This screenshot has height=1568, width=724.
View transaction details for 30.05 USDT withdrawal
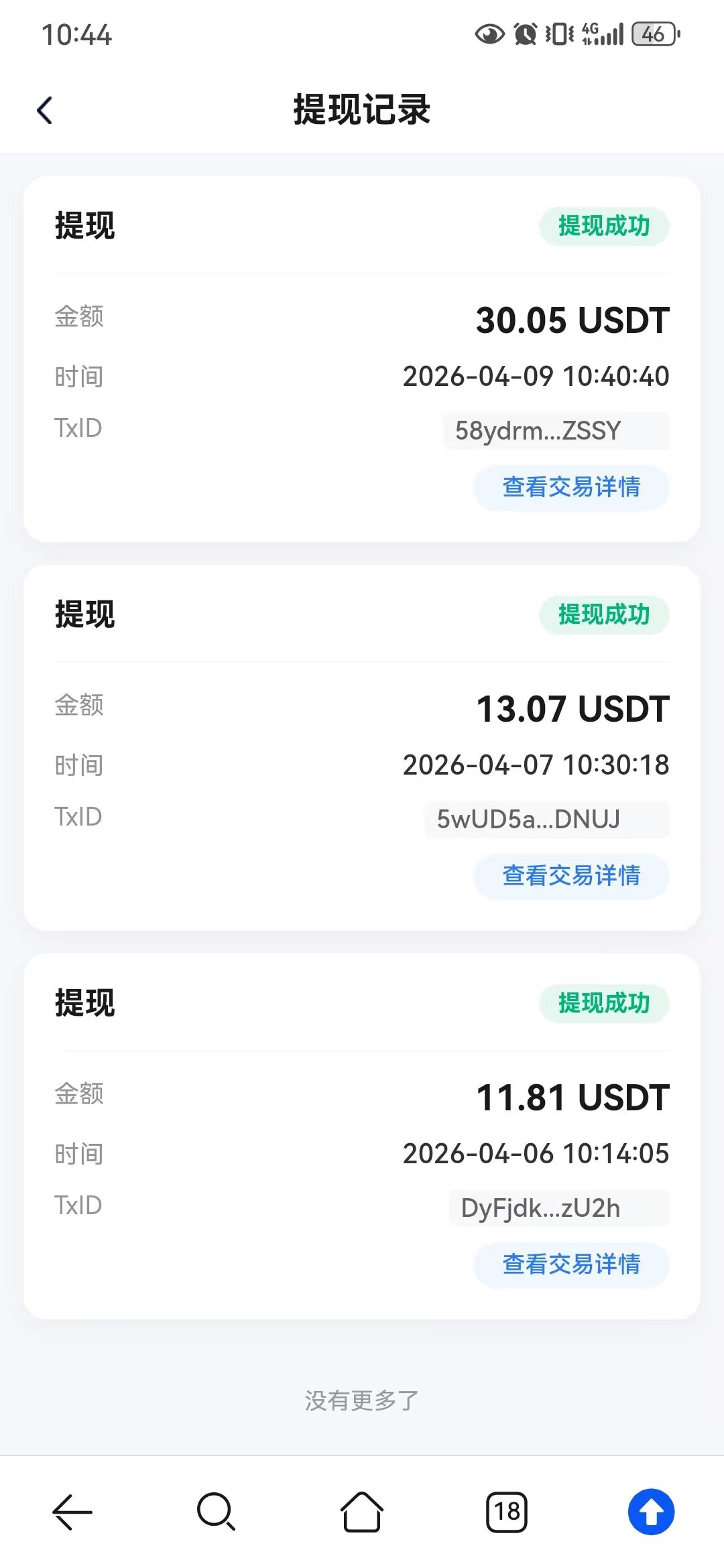point(571,487)
